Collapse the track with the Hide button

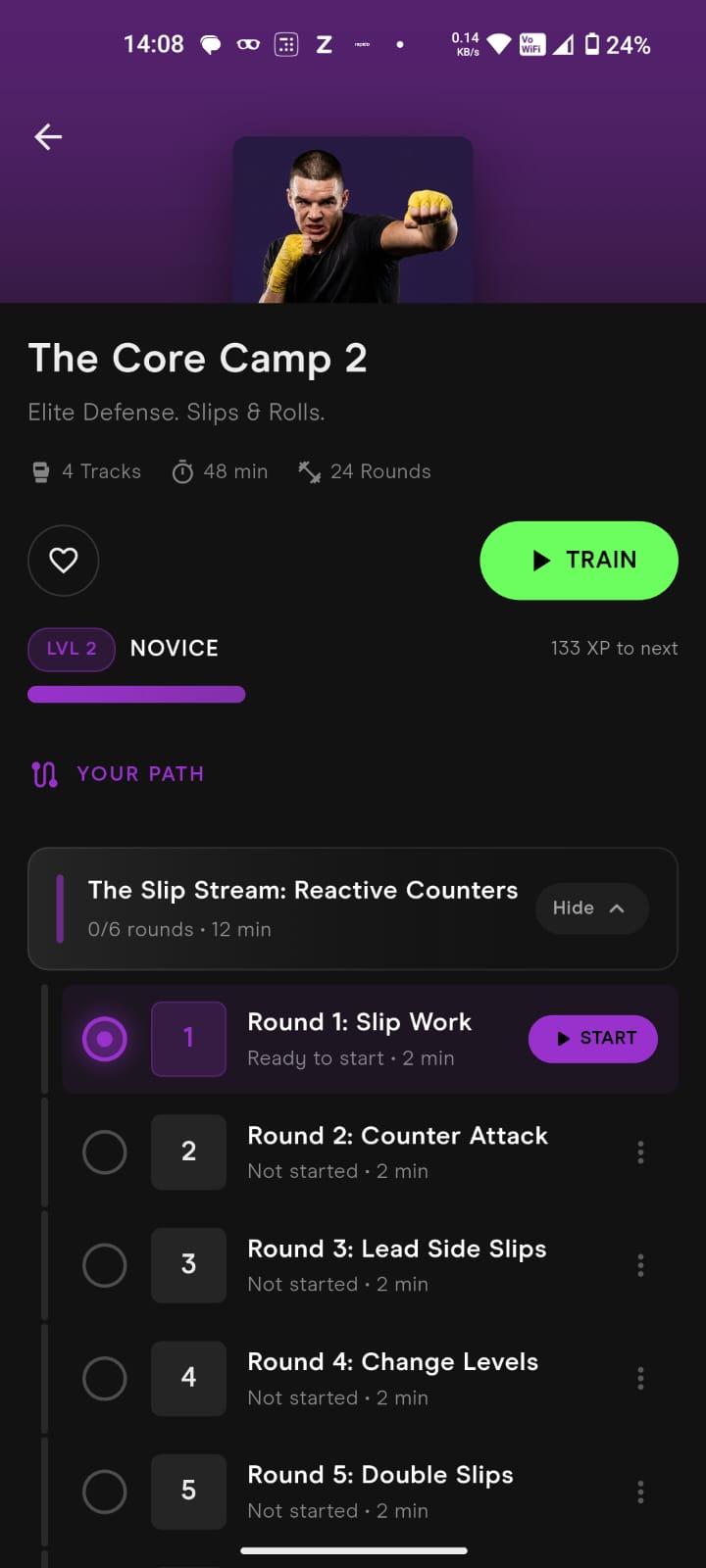[591, 908]
